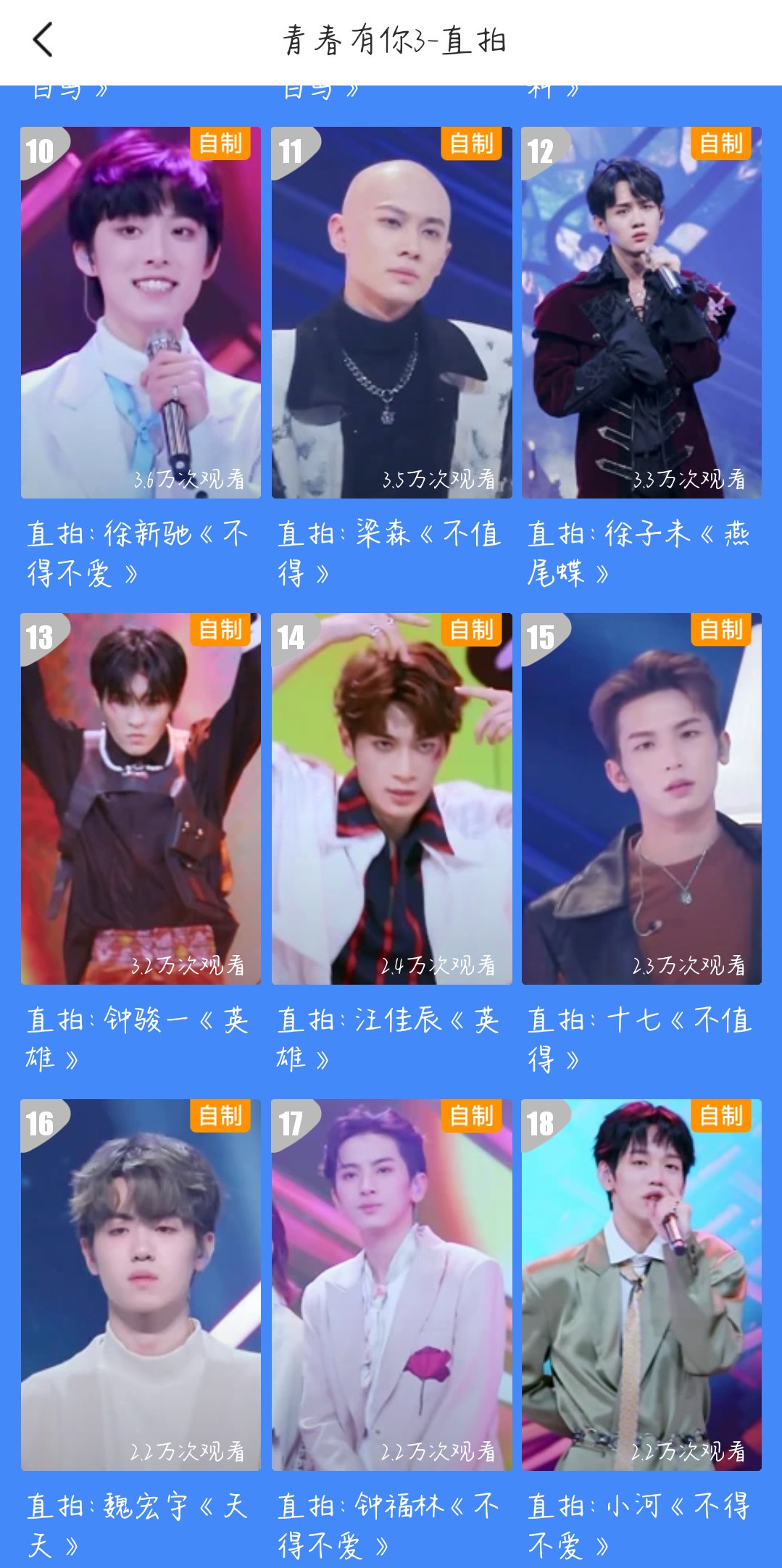Open video 10 of 徐新驰《不得不爱》

(x=141, y=312)
